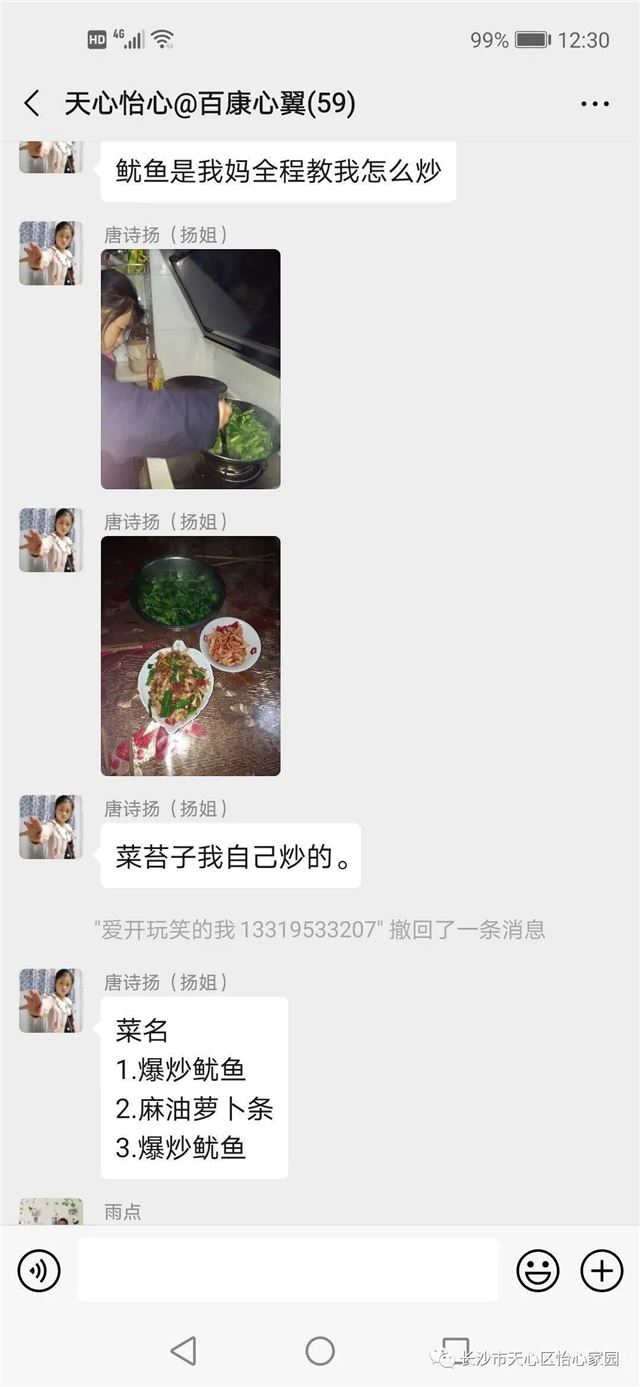This screenshot has height=1387, width=640.
Task: Open the emoji sticker panel
Action: pos(538,1270)
